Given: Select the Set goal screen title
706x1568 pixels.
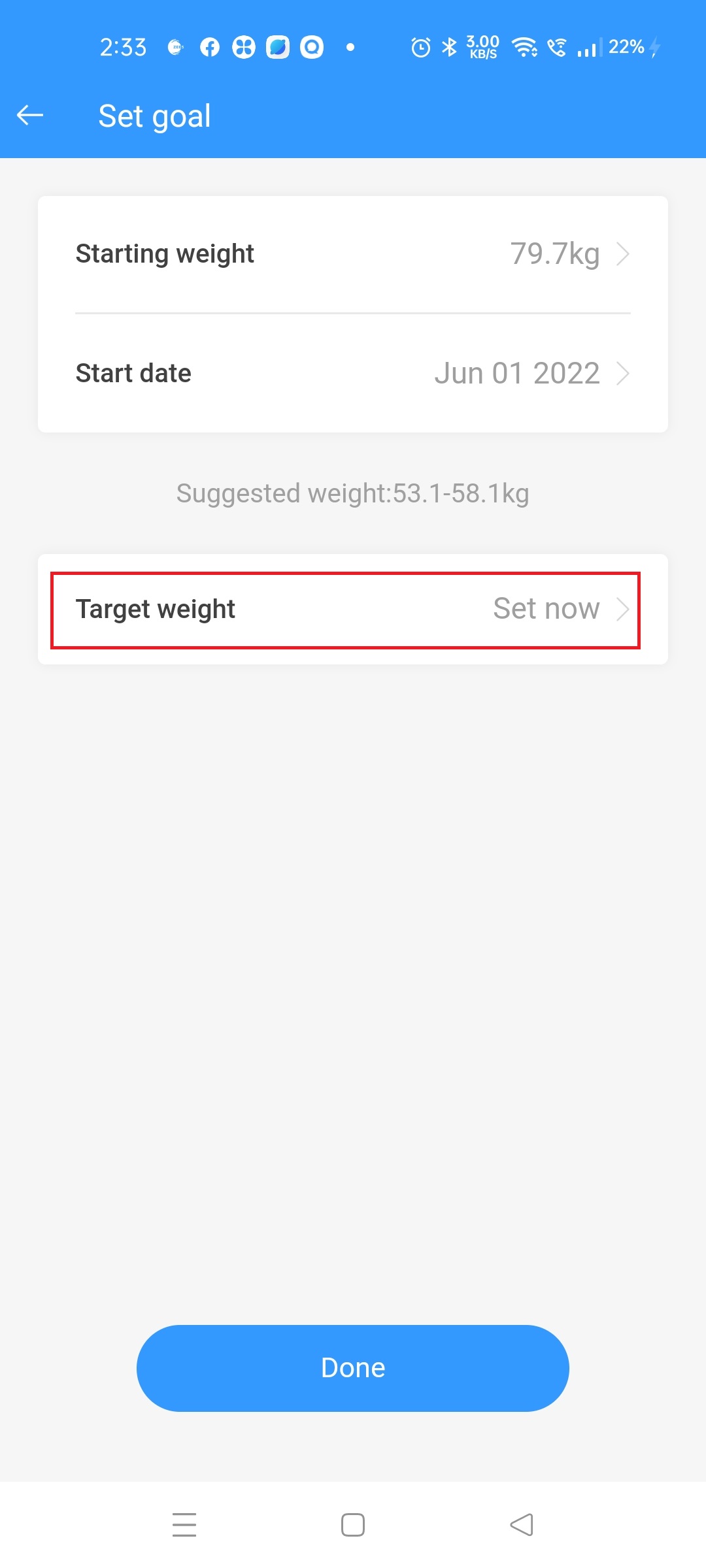Looking at the screenshot, I should [x=154, y=115].
